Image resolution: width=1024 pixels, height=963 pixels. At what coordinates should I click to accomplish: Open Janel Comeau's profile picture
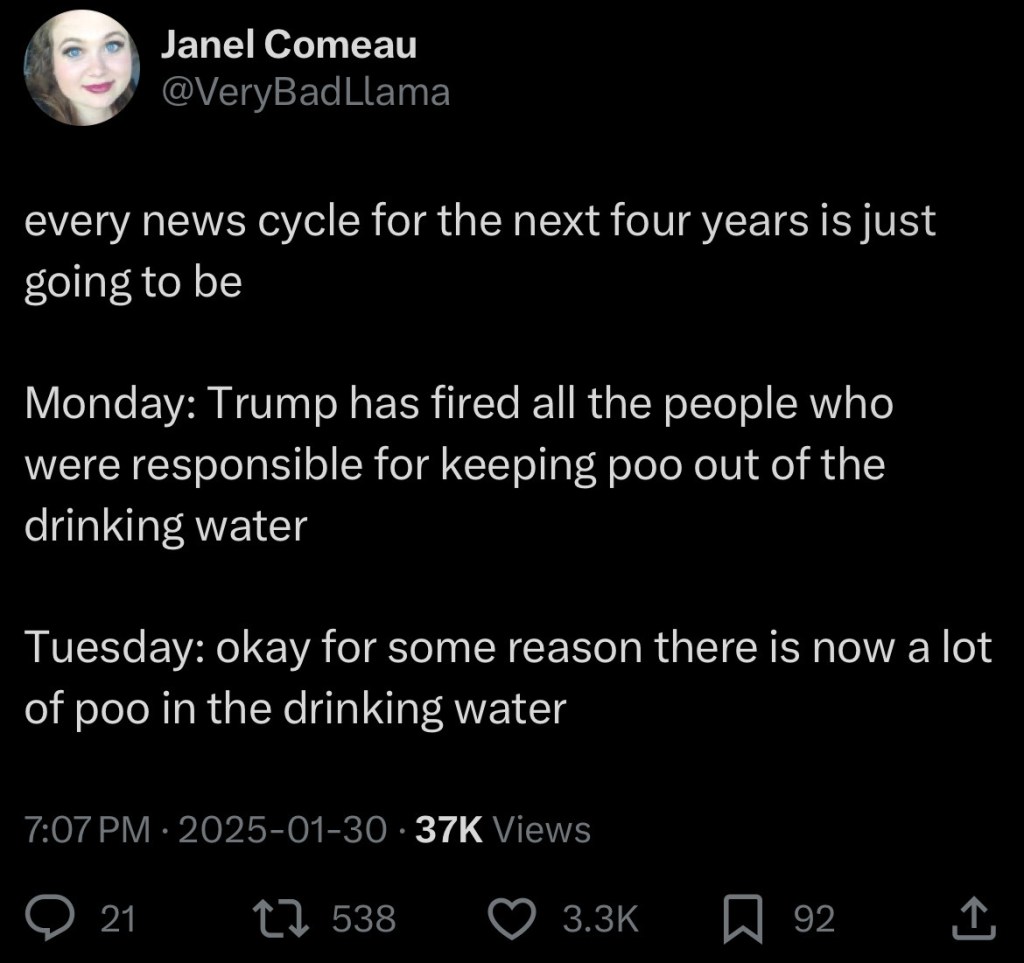(82, 68)
